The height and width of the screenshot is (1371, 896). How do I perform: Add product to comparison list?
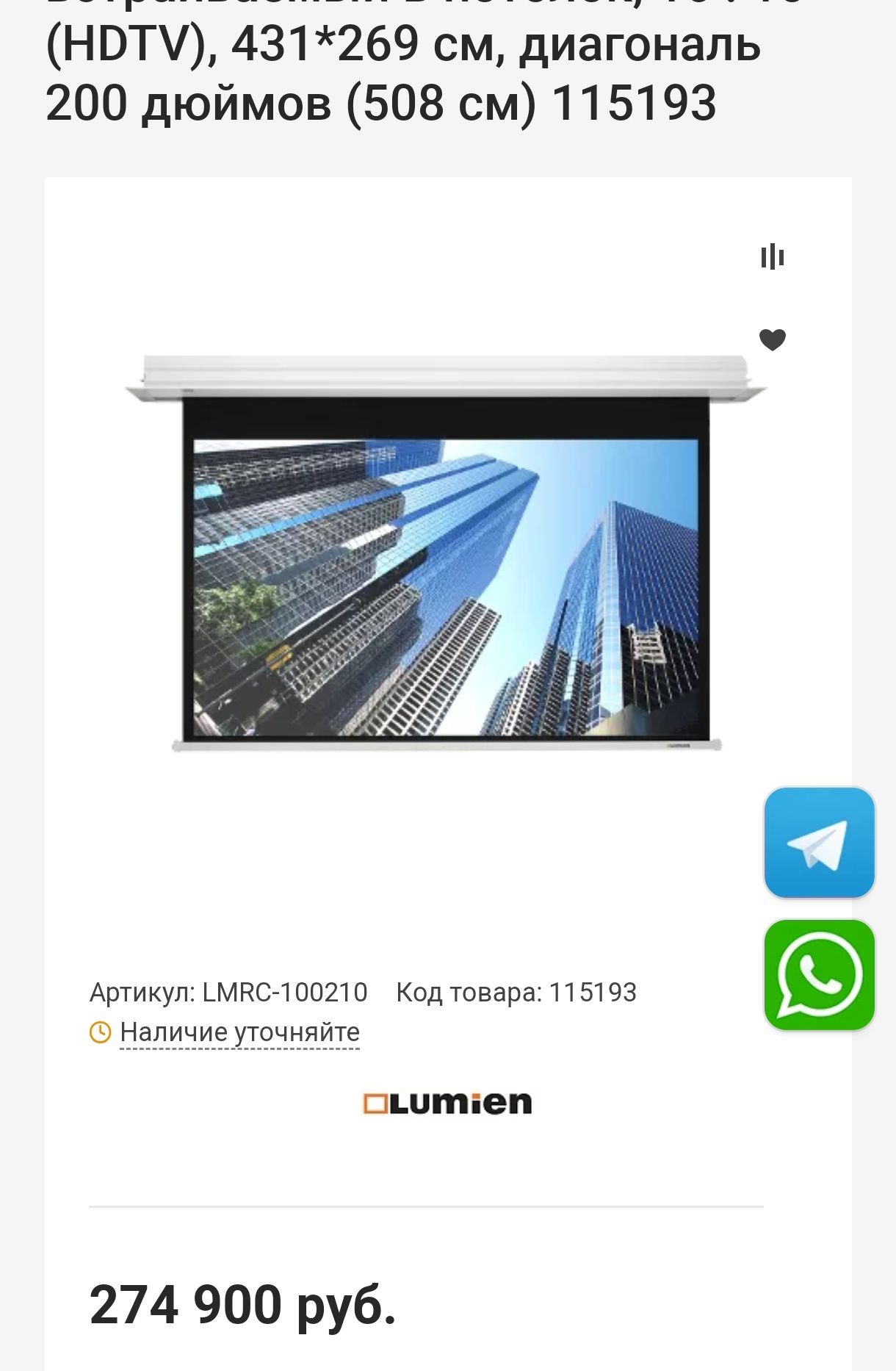[x=772, y=257]
